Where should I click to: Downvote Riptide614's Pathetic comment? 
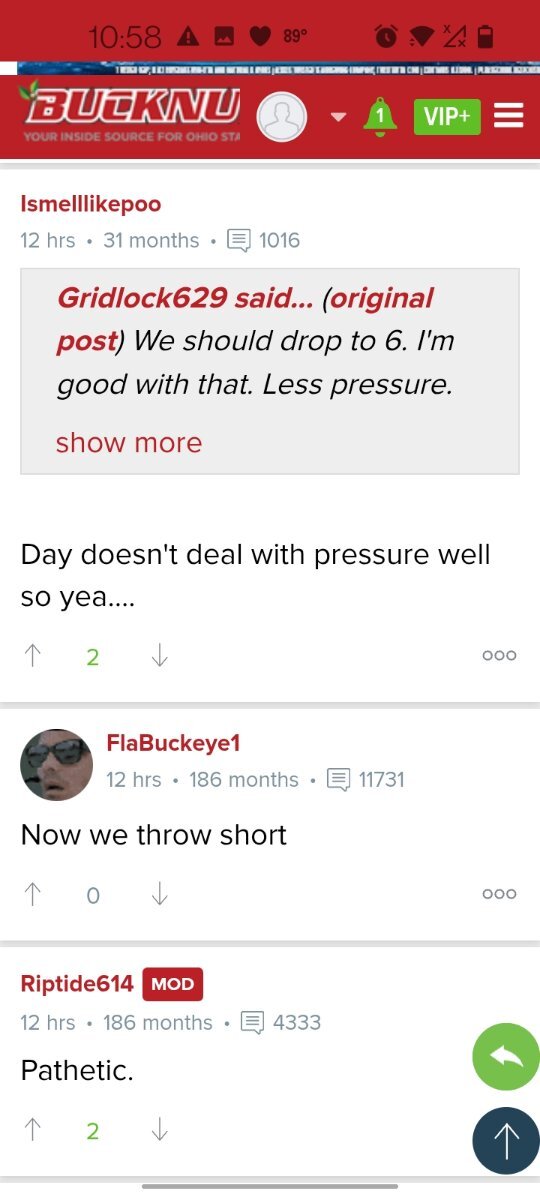(x=158, y=1130)
